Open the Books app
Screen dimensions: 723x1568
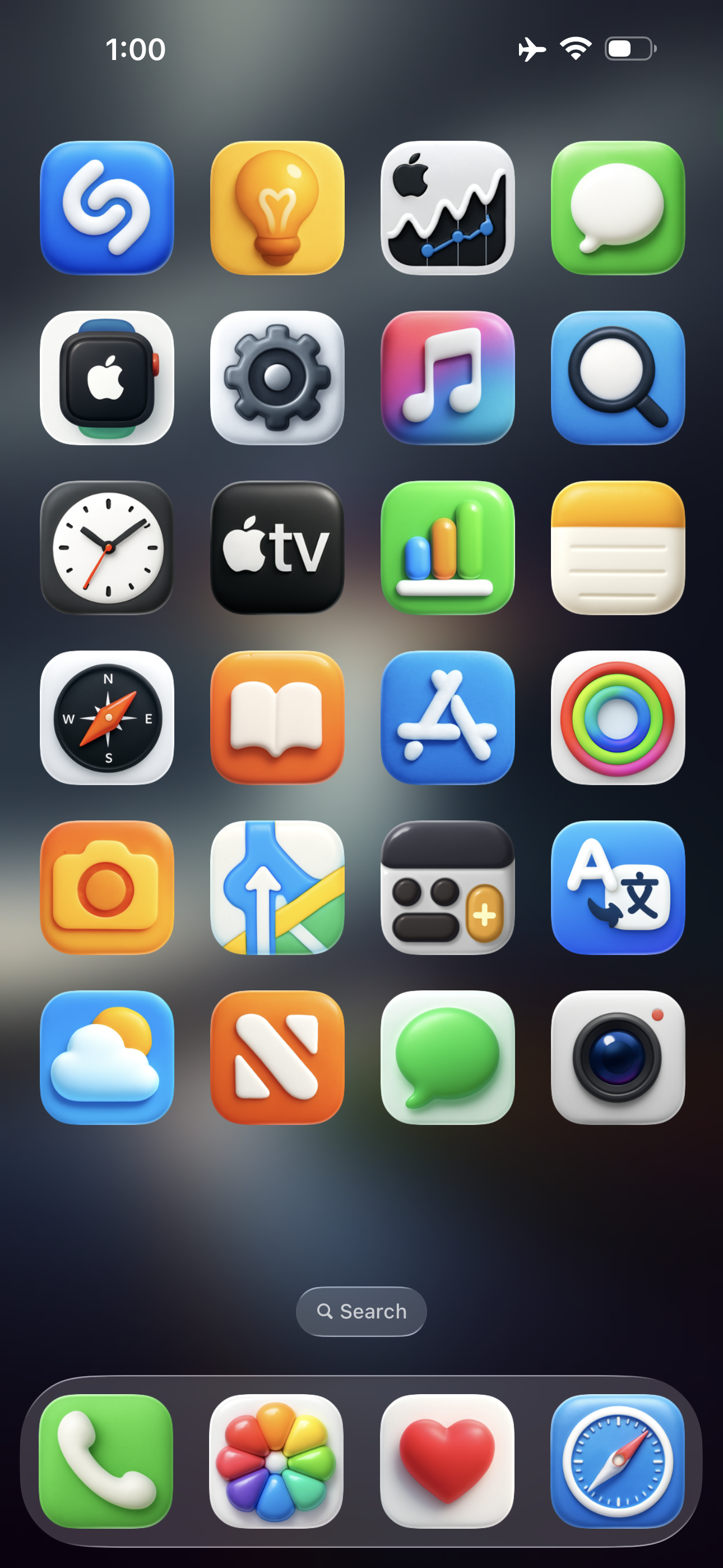[277, 718]
